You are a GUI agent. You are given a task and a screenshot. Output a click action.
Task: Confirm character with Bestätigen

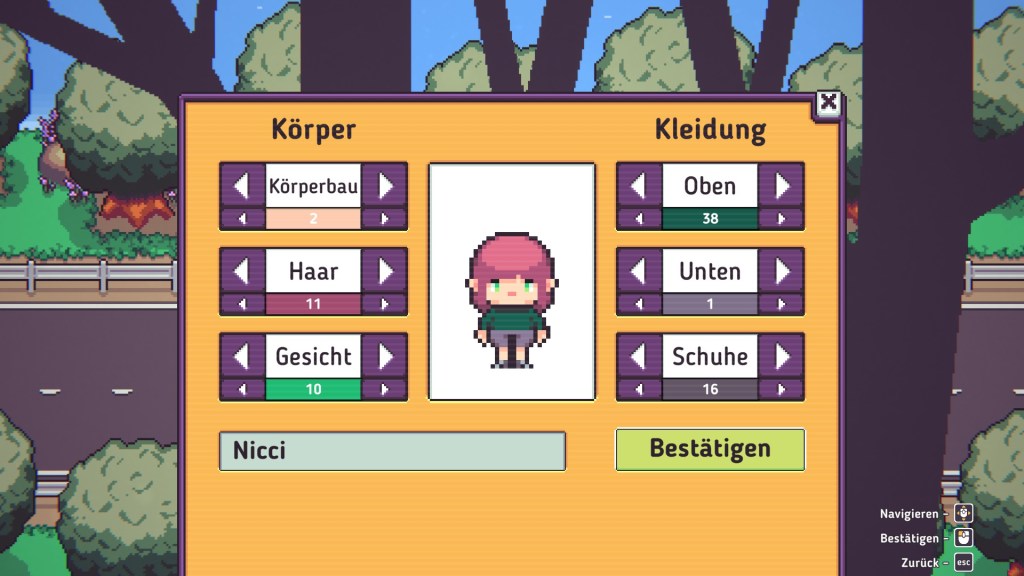point(710,449)
